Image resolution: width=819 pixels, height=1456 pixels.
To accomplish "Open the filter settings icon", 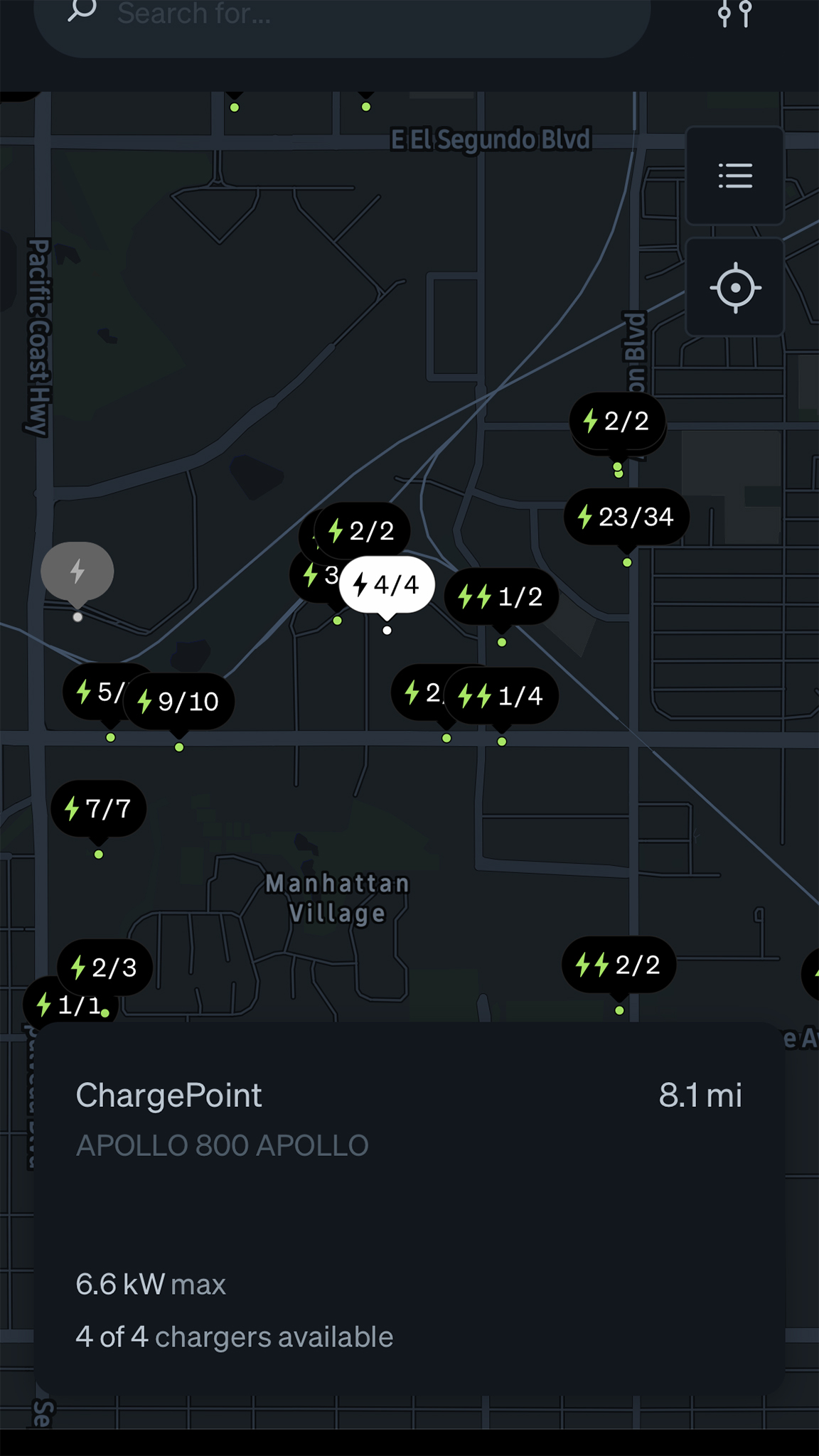I will (x=734, y=14).
